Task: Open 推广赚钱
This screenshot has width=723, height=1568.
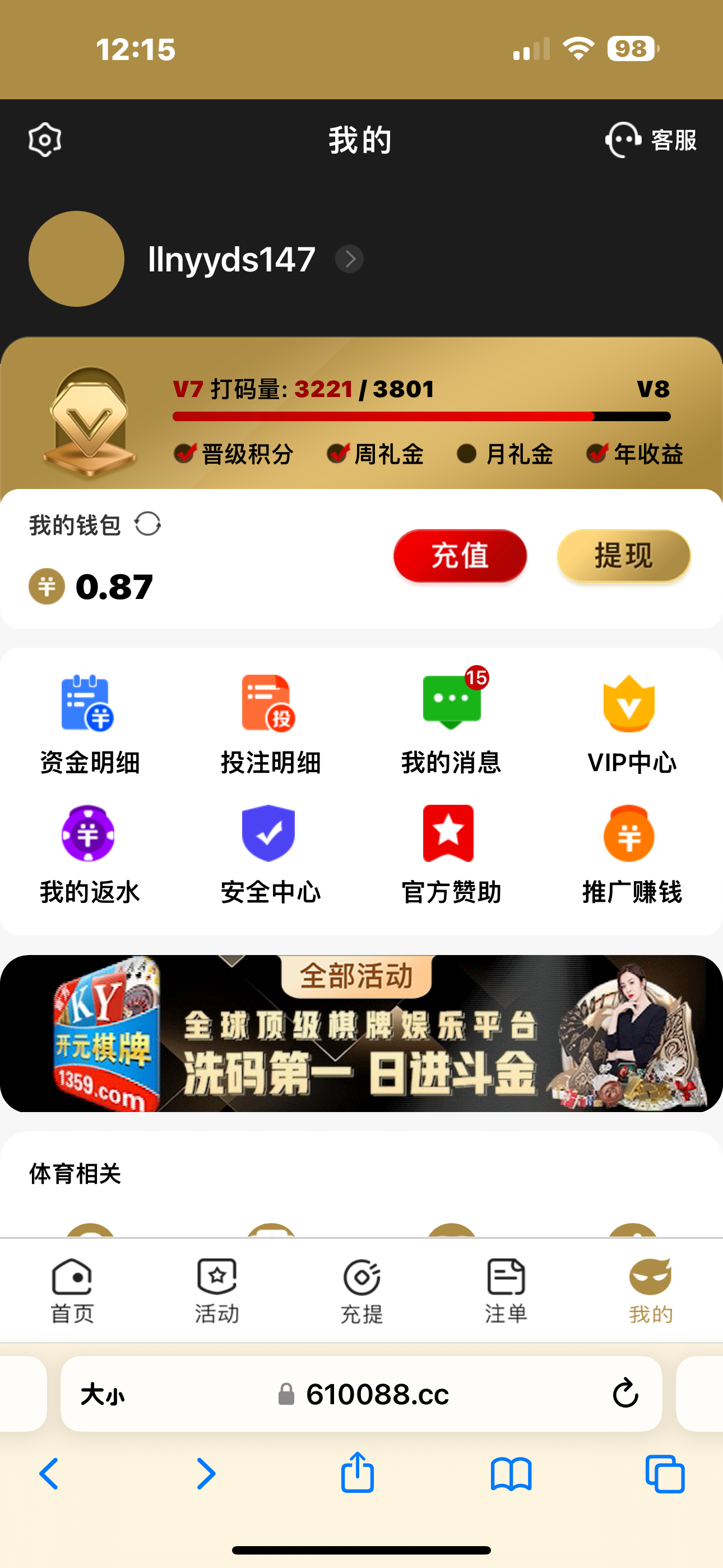Action: [631, 854]
